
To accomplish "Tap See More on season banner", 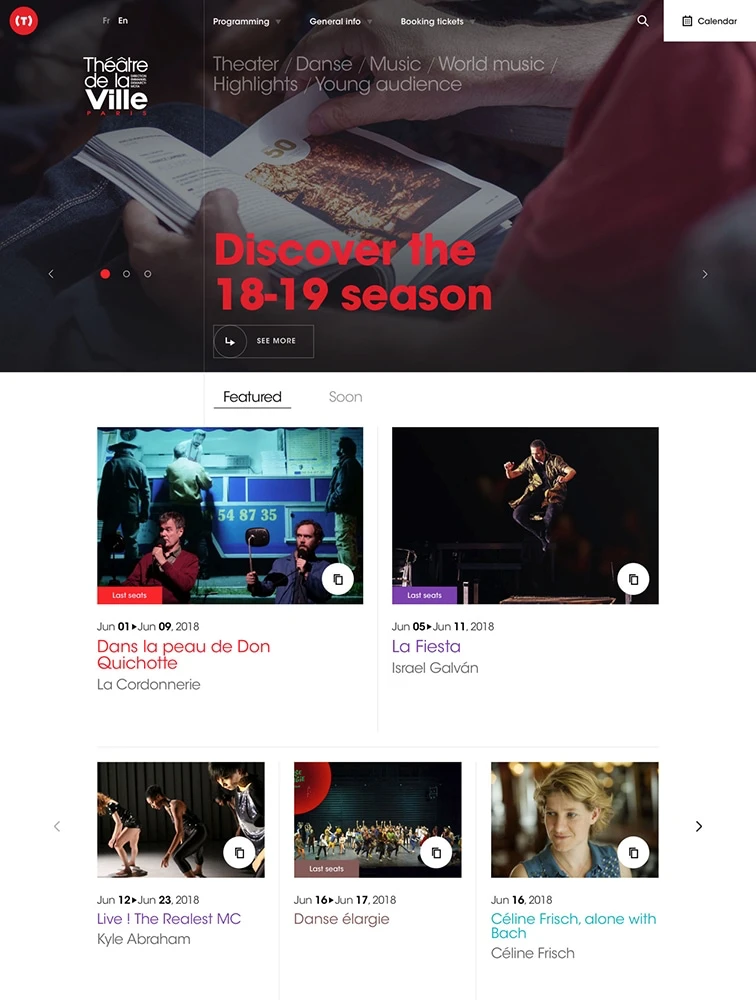I will coord(264,341).
